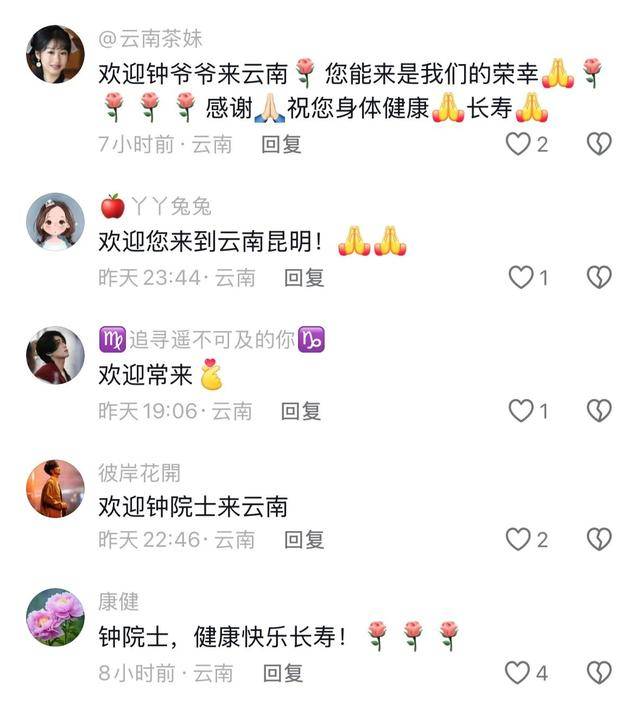Open 丫丫兔兔's avatar
The height and width of the screenshot is (709, 640).
(x=55, y=221)
